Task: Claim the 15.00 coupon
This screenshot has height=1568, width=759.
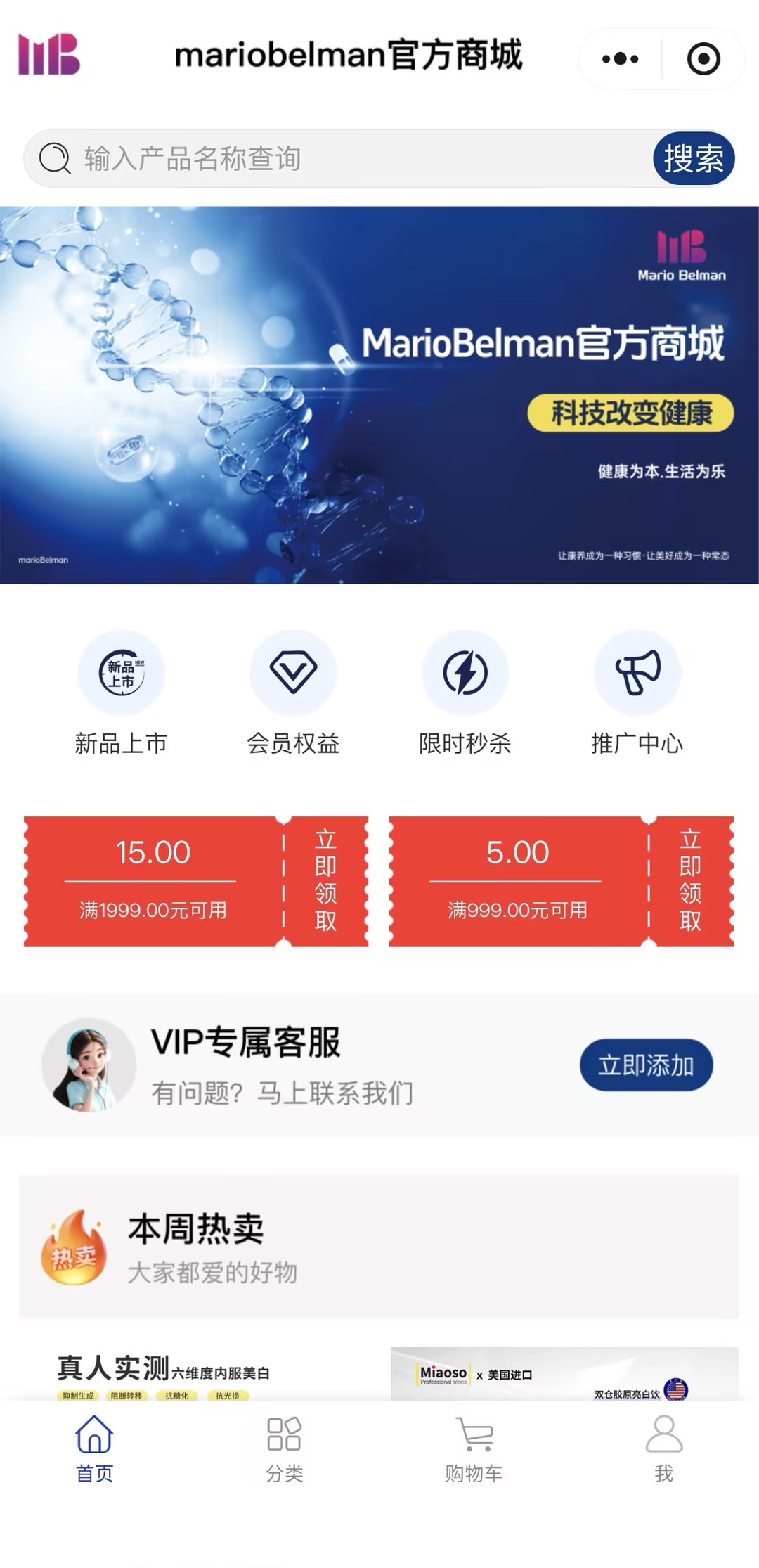Action: [x=325, y=880]
